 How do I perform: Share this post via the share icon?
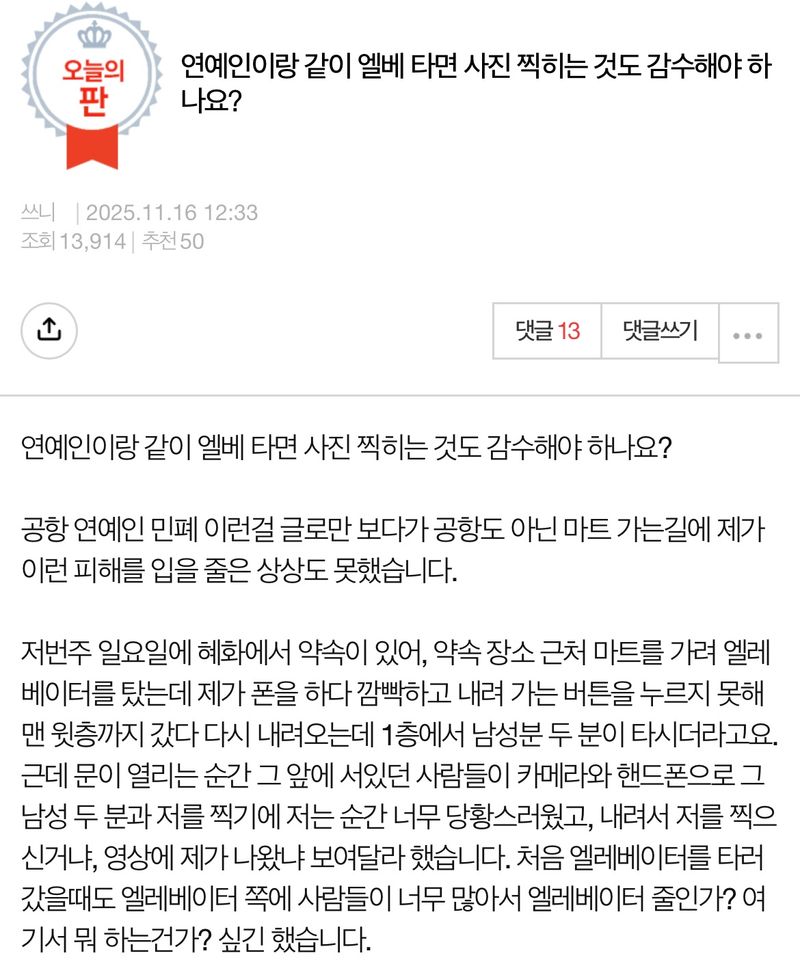tap(49, 330)
